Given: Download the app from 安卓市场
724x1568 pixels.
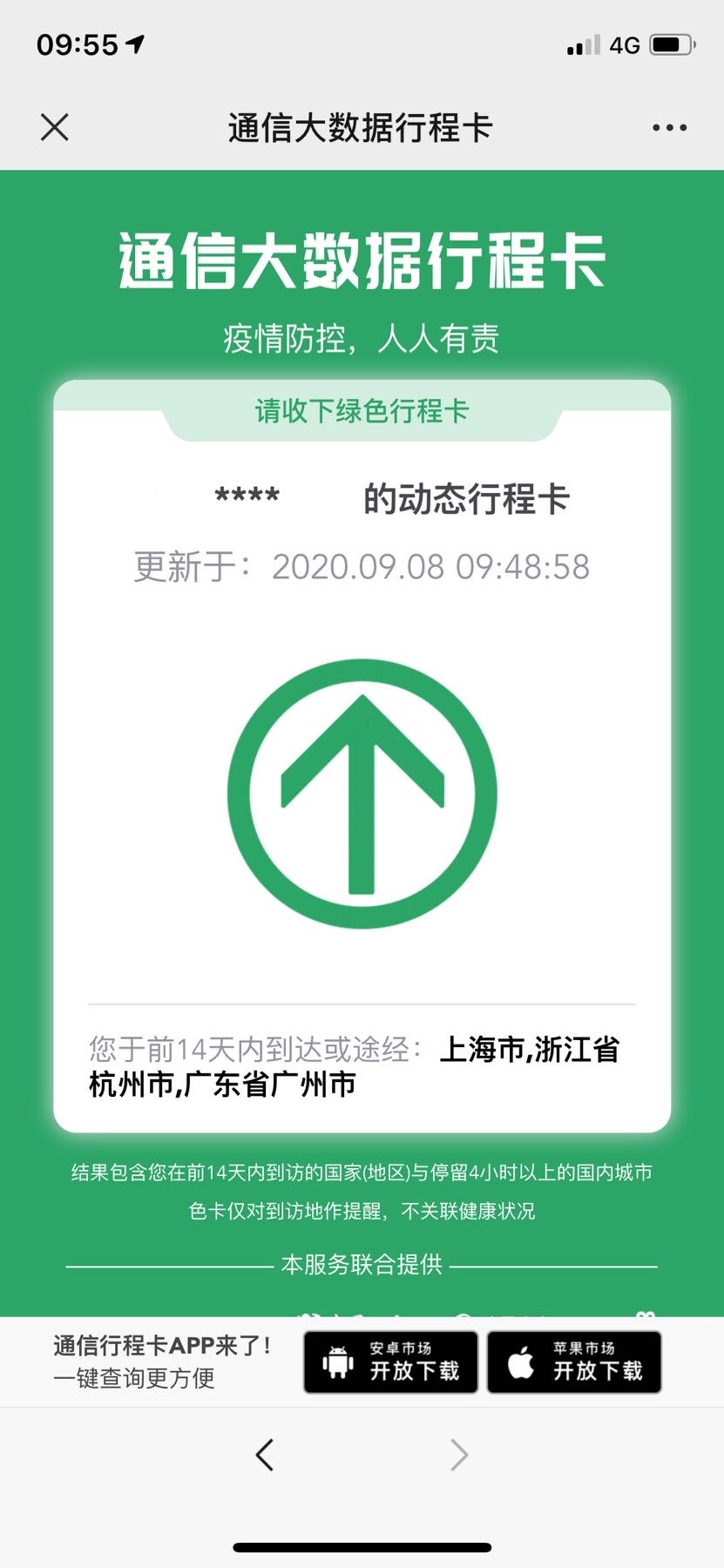Looking at the screenshot, I should click(390, 1362).
